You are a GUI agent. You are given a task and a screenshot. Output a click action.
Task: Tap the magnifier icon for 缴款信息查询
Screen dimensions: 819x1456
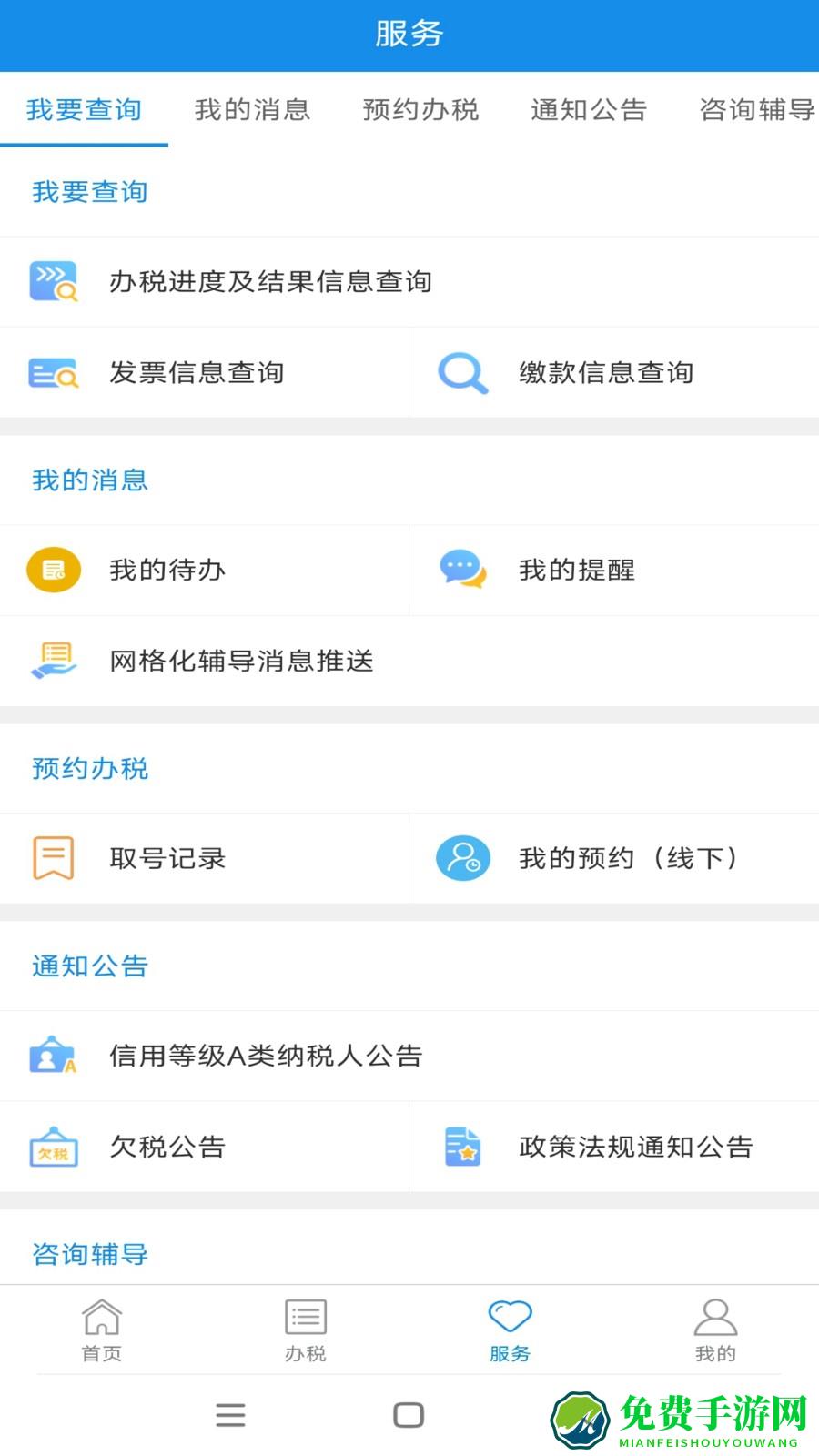click(x=461, y=372)
